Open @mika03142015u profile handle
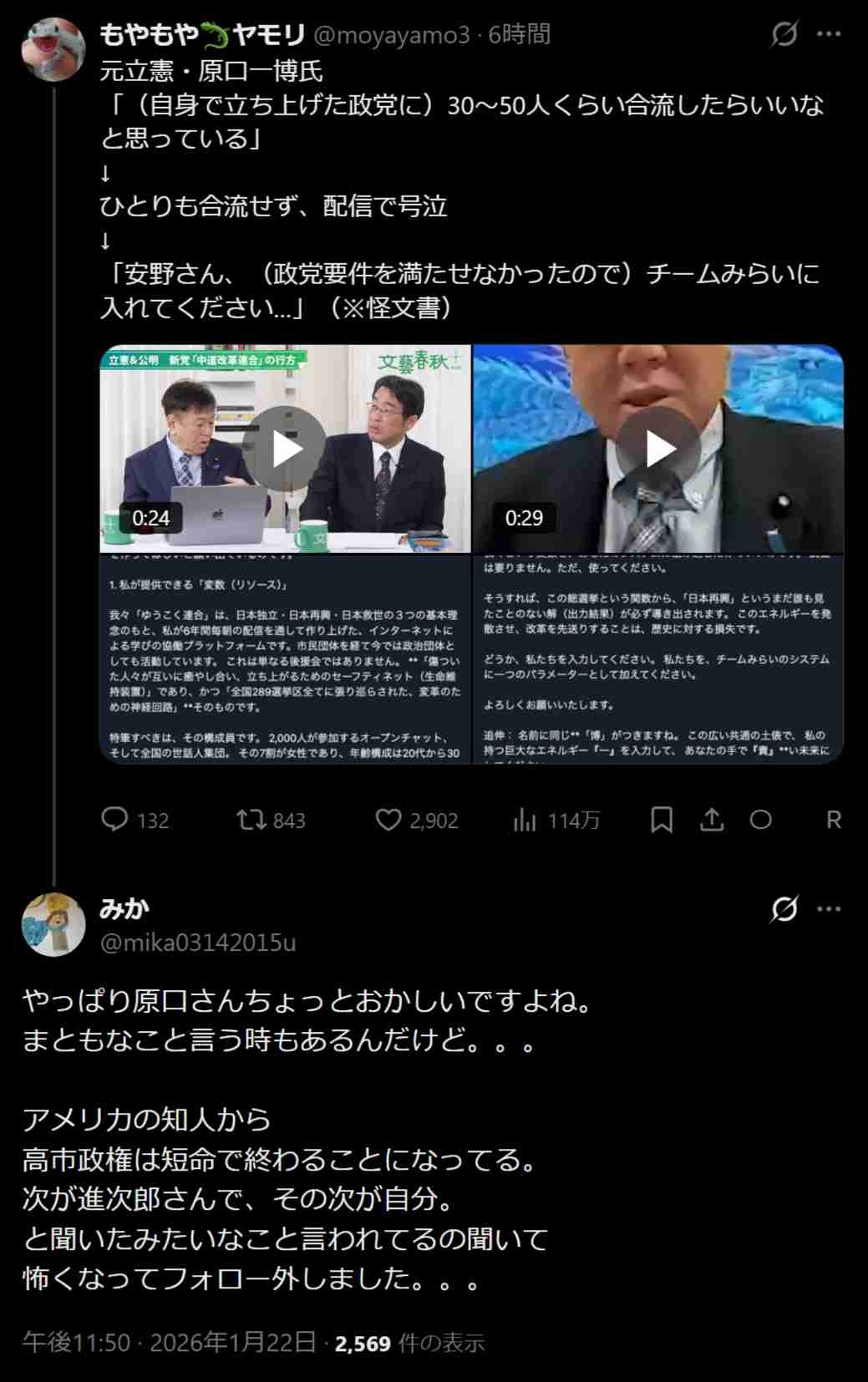The image size is (868, 1382). click(x=198, y=943)
